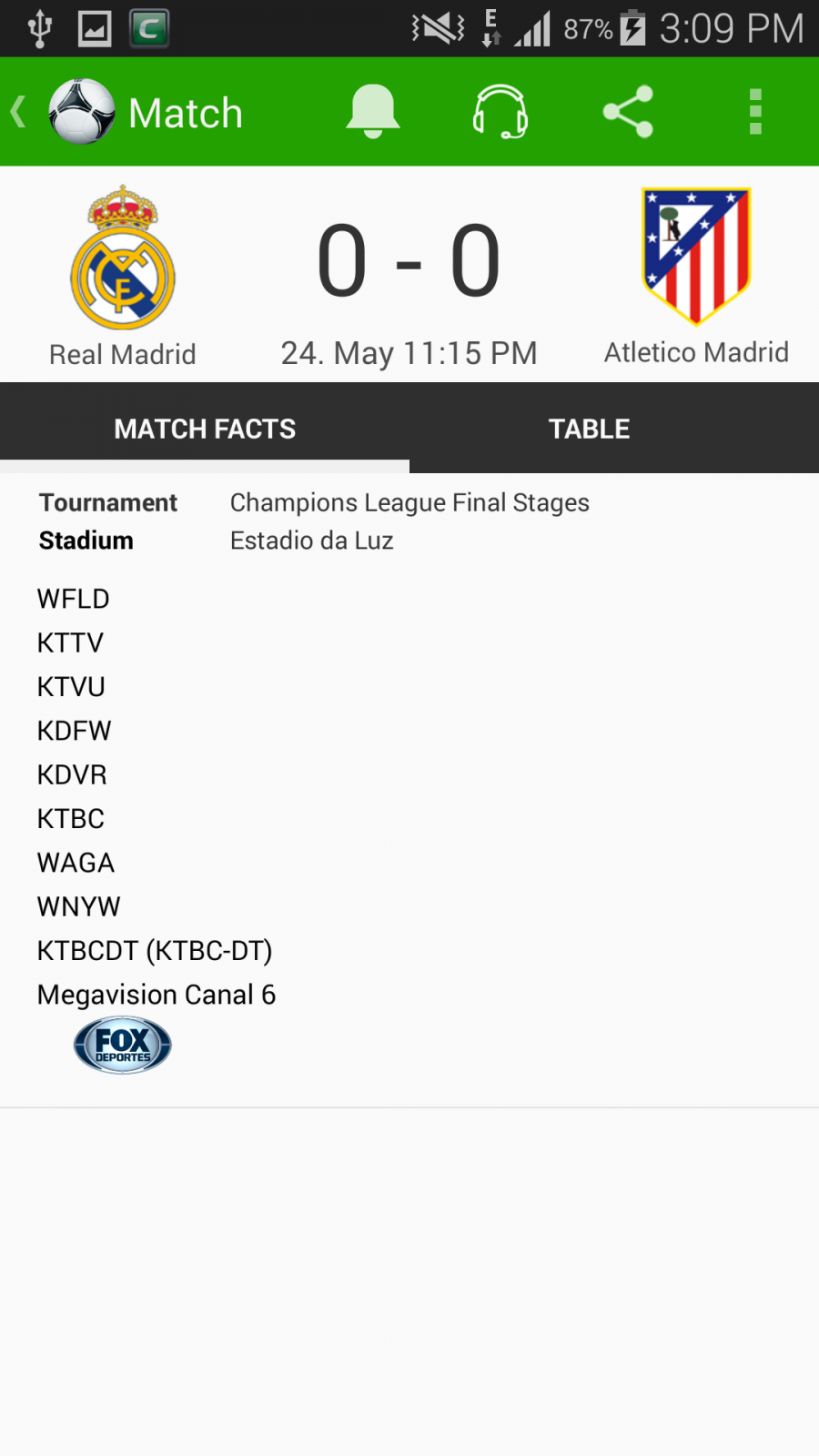Select the Match Facts tab
819x1456 pixels.
(x=205, y=429)
